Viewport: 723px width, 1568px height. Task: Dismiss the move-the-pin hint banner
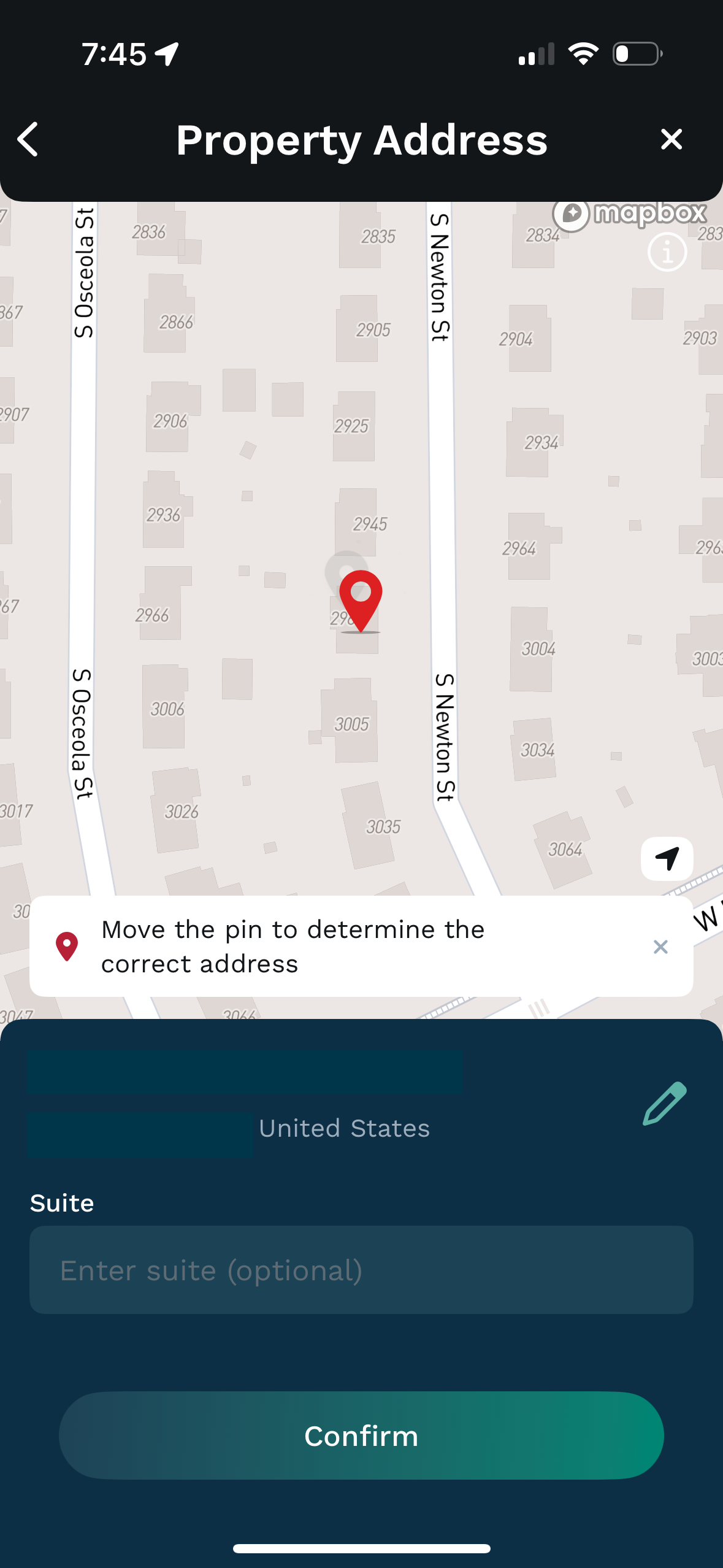click(660, 947)
